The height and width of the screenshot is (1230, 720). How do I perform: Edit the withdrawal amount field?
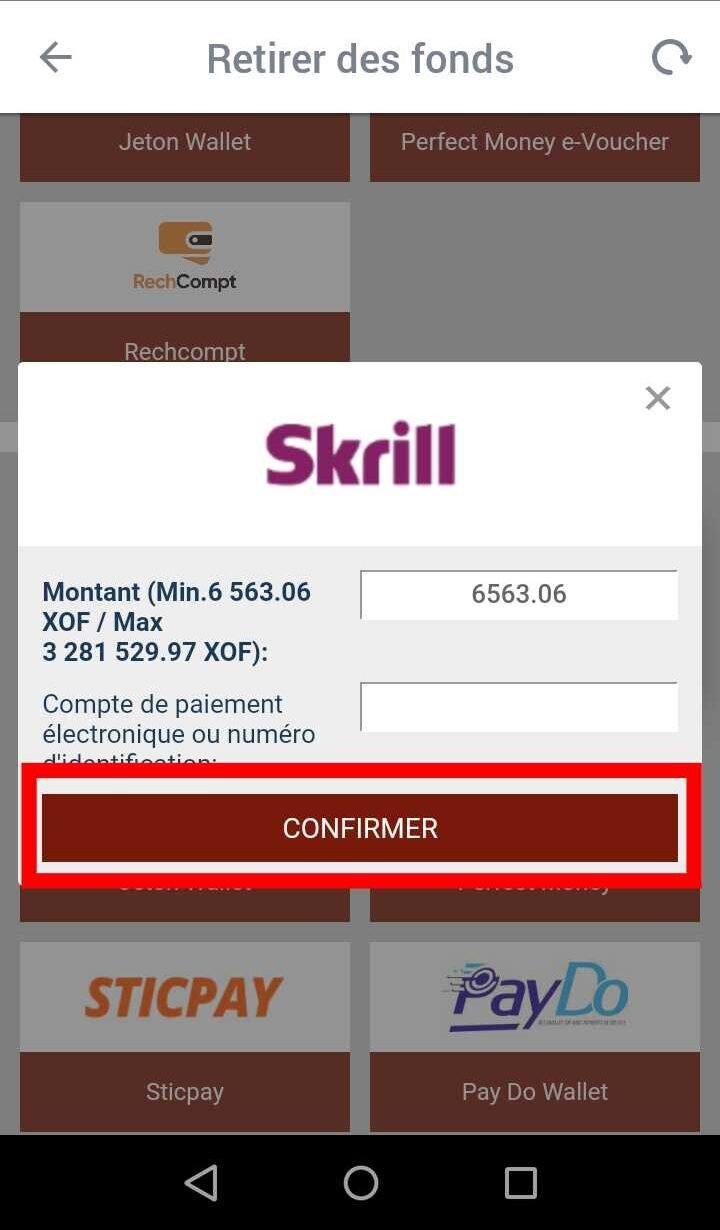click(519, 595)
